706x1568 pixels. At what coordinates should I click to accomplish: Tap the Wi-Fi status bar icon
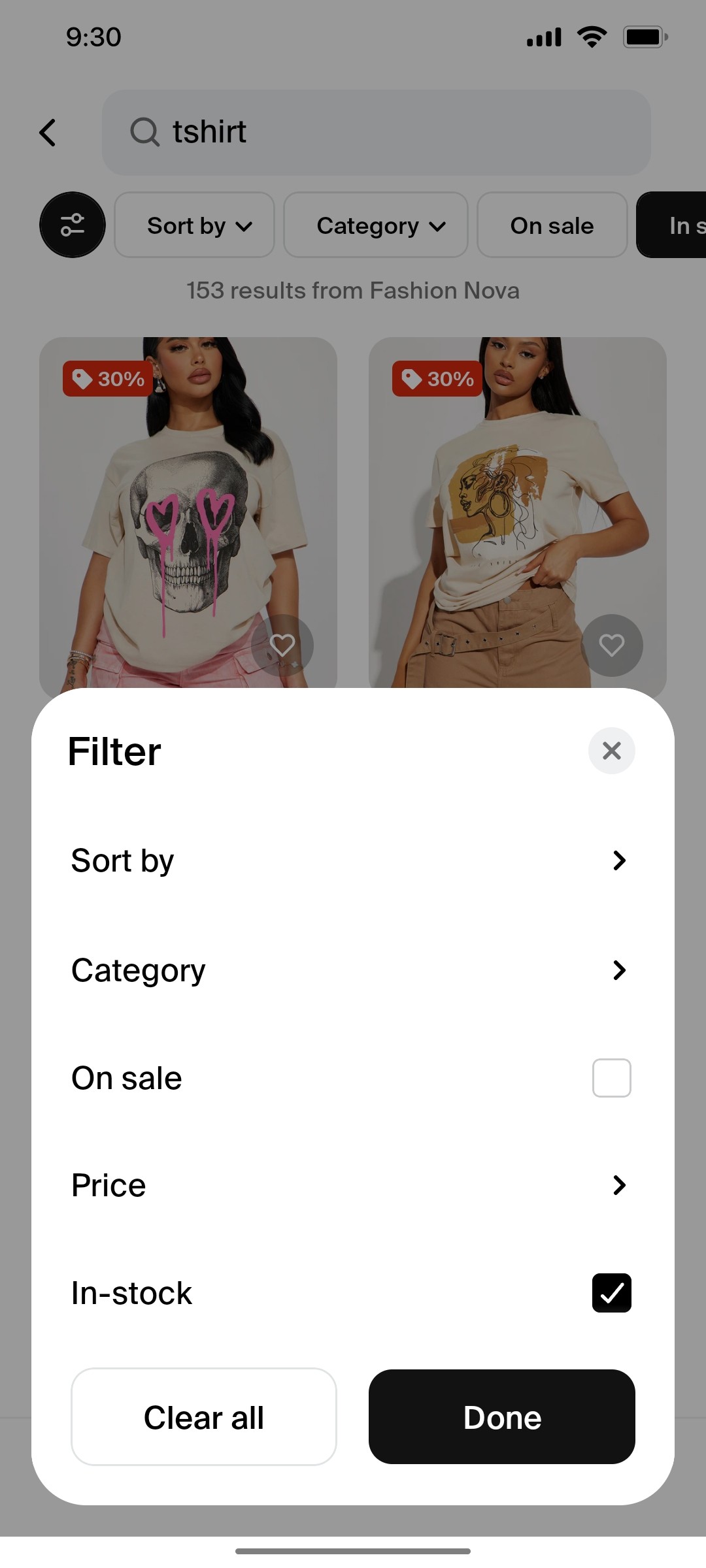click(x=590, y=37)
